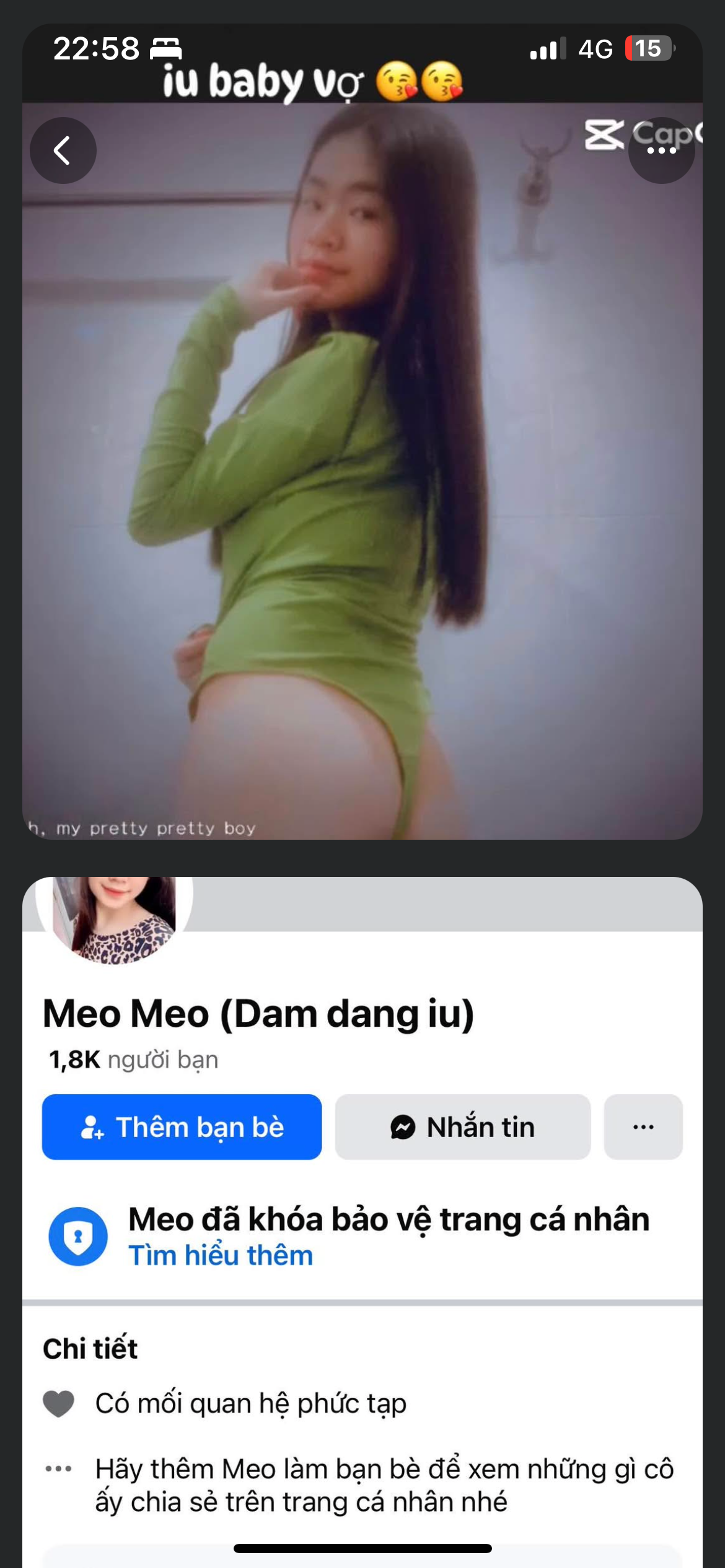Open the top-right three-dot overflow menu
Image resolution: width=725 pixels, height=1568 pixels.
661,150
